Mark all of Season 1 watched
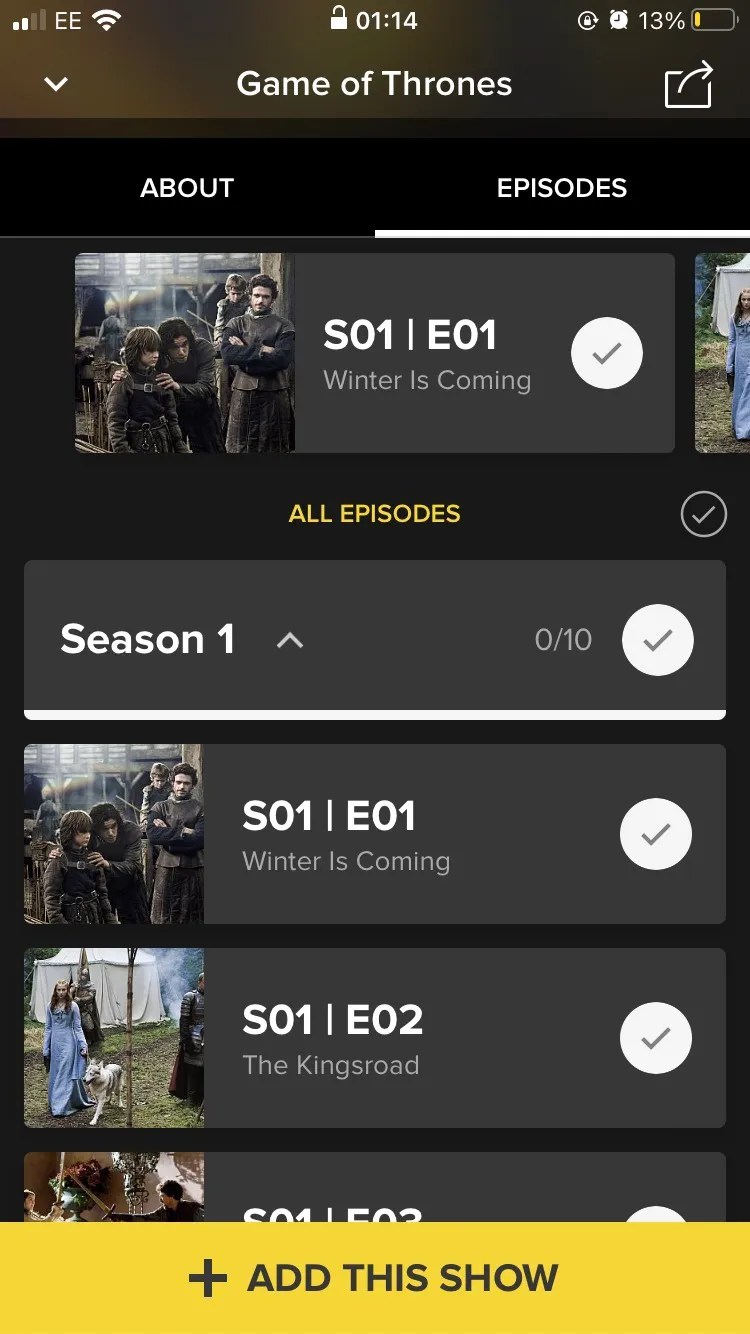 point(657,640)
